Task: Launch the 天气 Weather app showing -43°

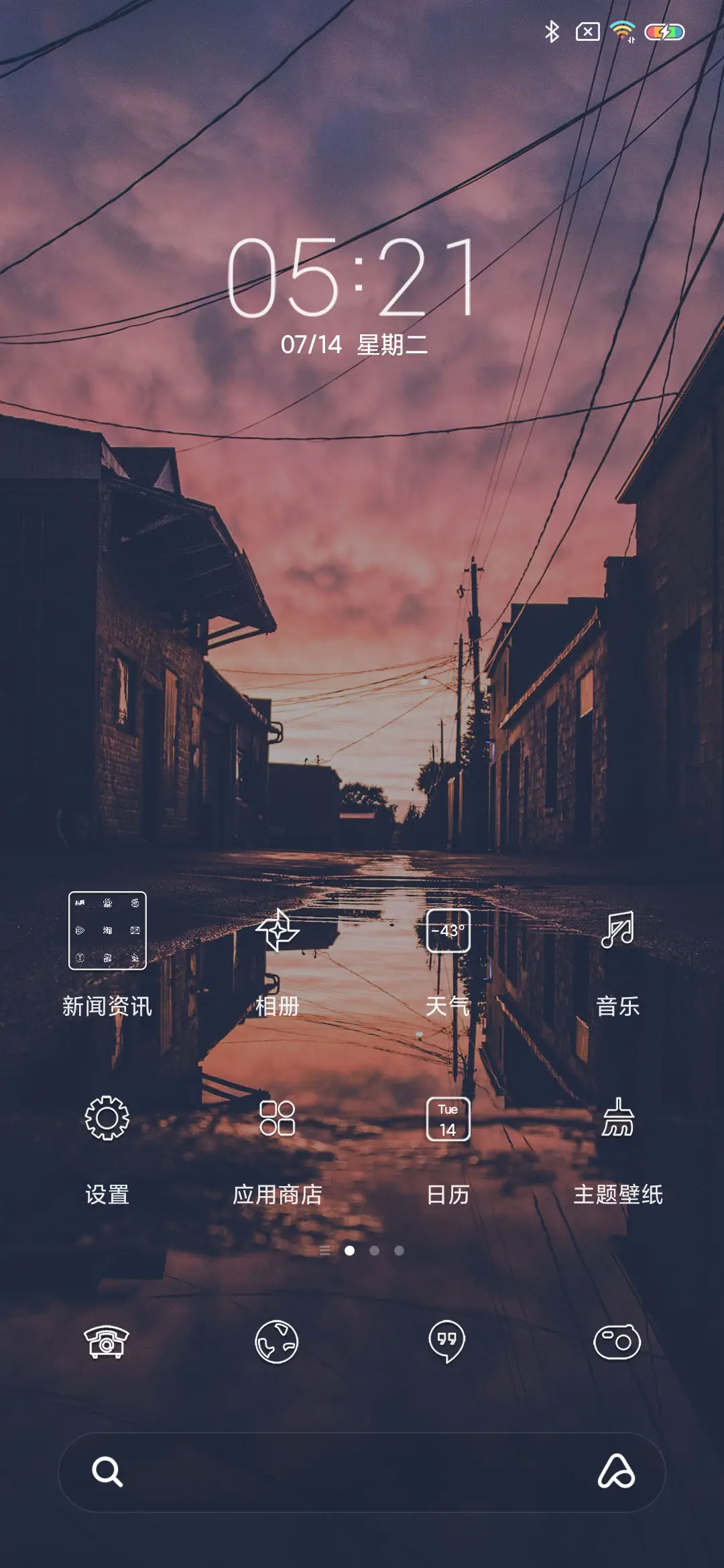Action: pyautogui.click(x=448, y=929)
